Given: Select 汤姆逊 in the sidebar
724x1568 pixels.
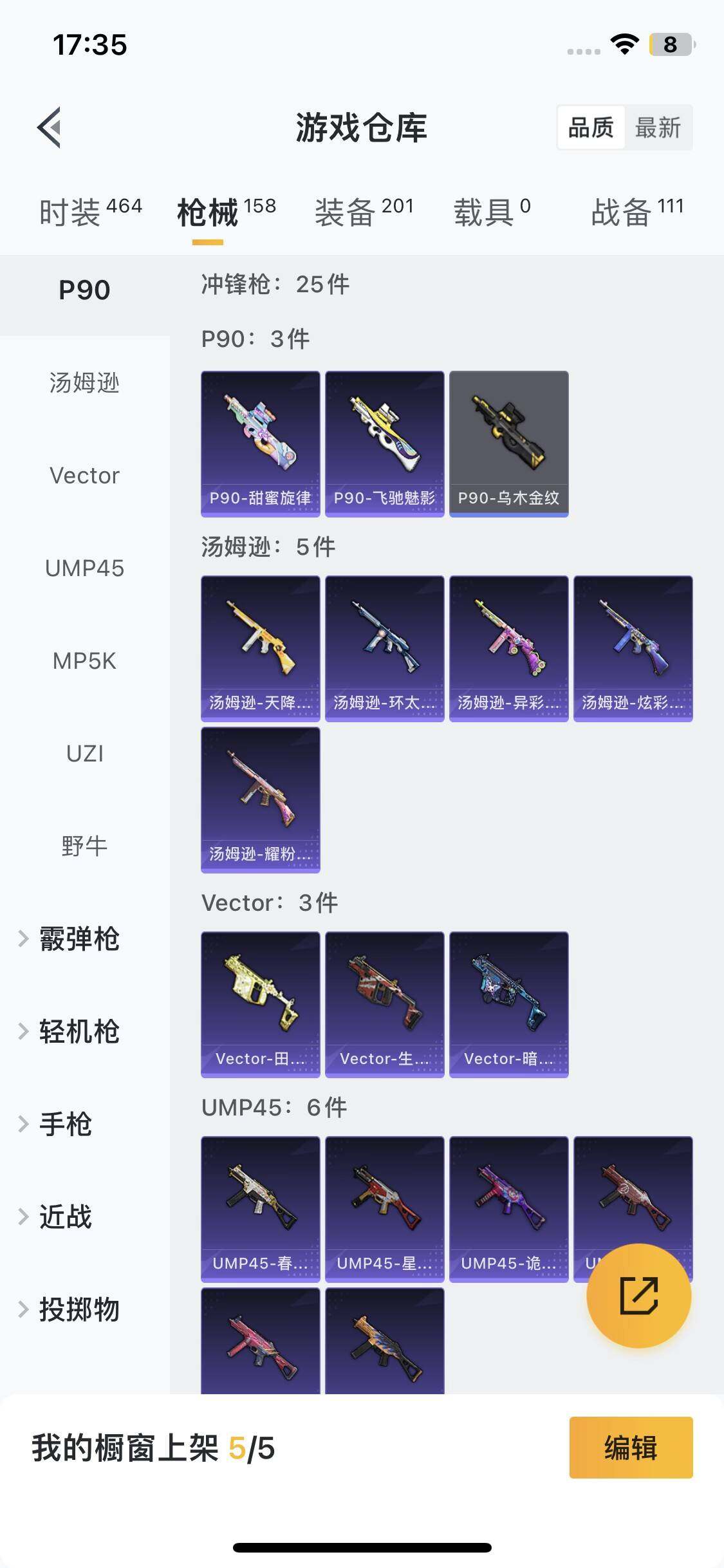Looking at the screenshot, I should point(85,383).
